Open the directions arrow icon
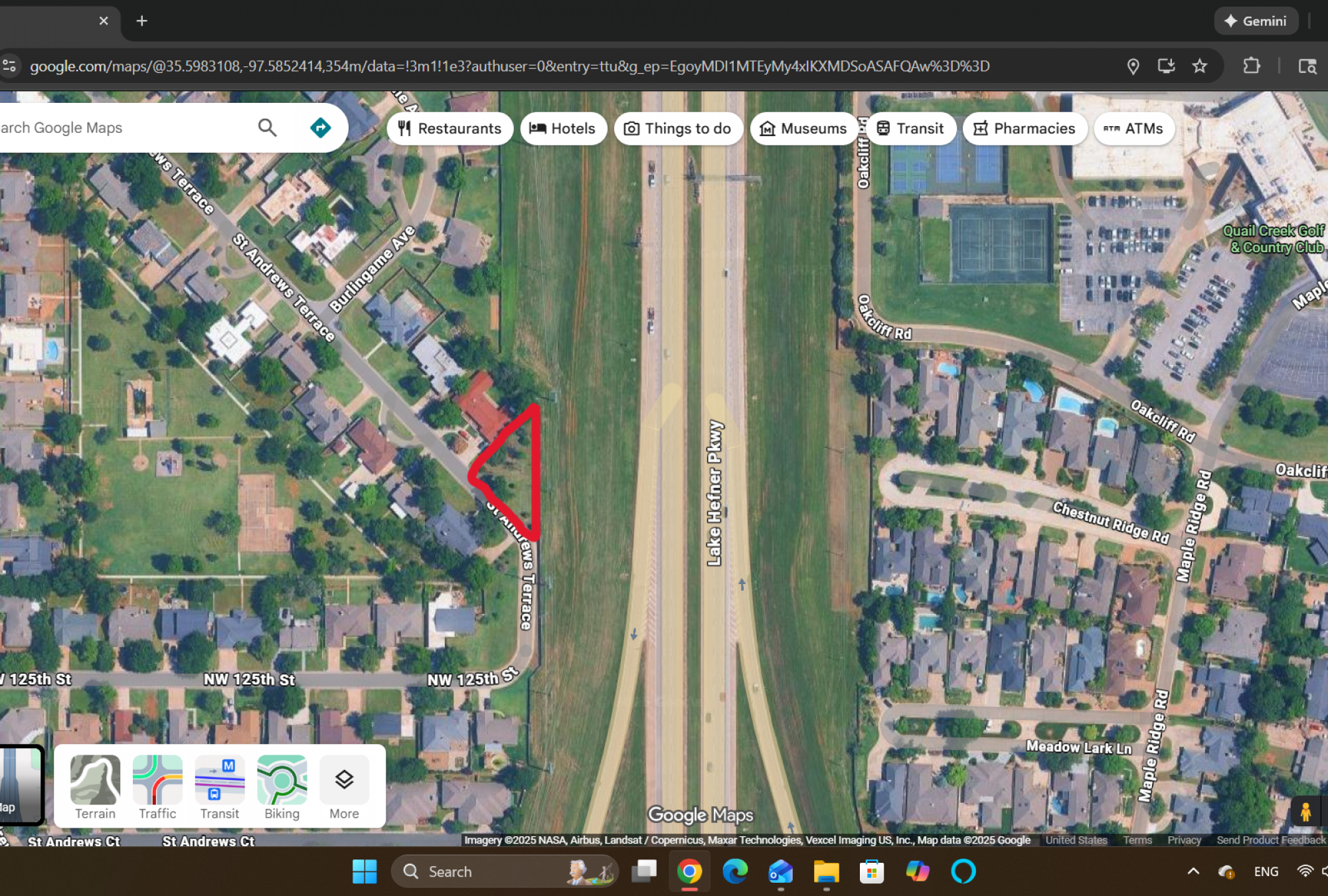This screenshot has height=896, width=1328. click(x=320, y=127)
